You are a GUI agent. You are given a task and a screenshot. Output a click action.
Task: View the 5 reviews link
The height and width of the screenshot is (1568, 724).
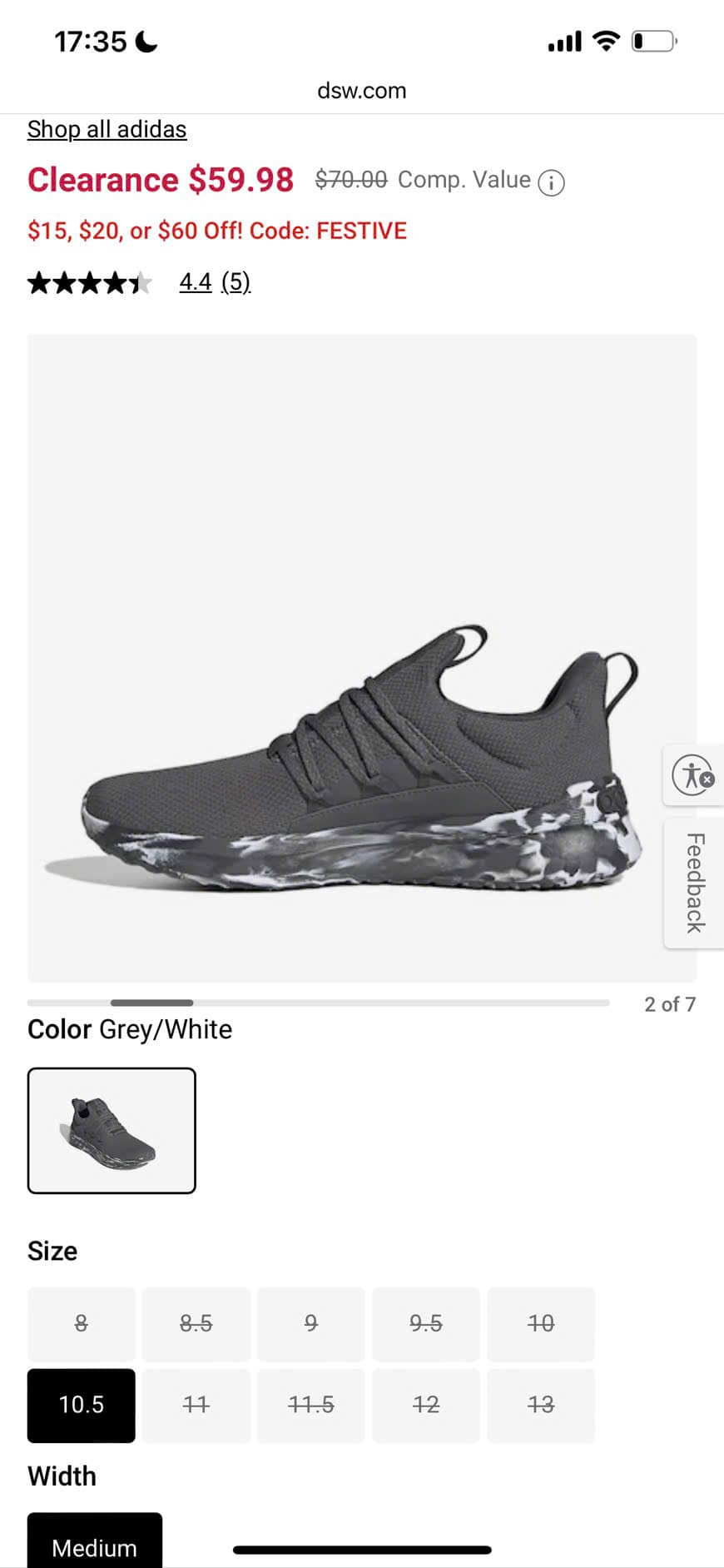pos(236,282)
